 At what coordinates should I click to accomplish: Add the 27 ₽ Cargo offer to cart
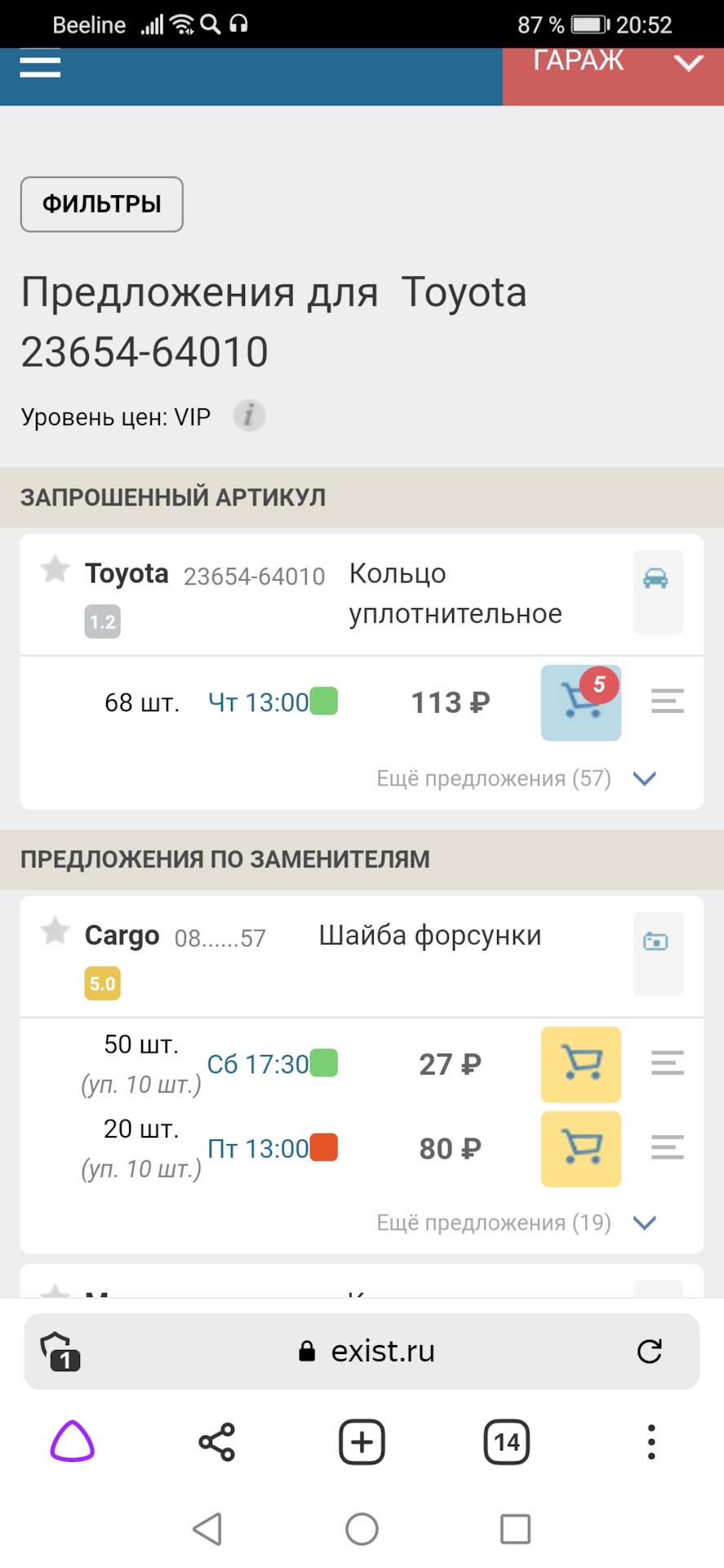pyautogui.click(x=580, y=1065)
